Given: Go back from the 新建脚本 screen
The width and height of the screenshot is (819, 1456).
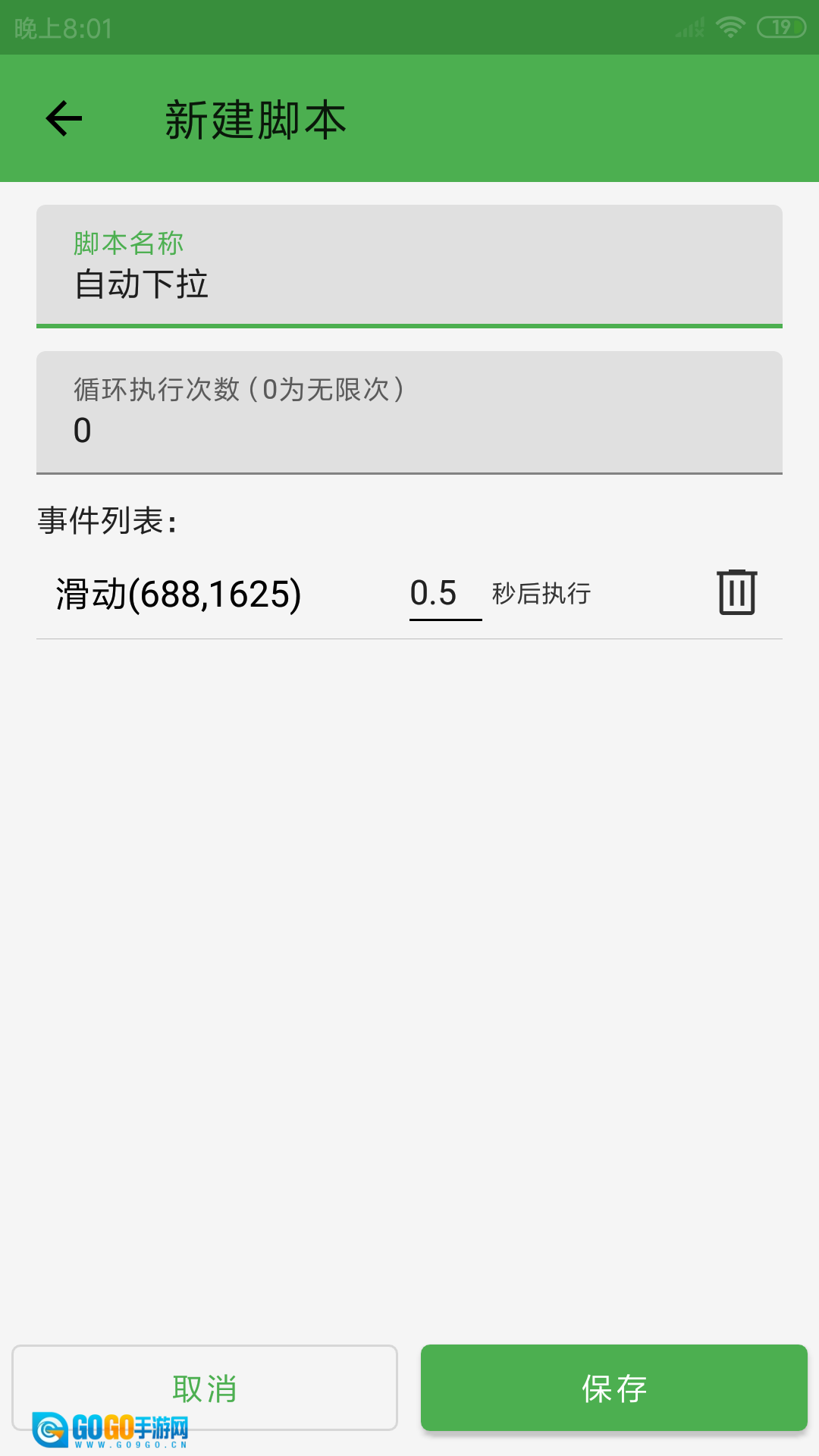Looking at the screenshot, I should (x=64, y=119).
